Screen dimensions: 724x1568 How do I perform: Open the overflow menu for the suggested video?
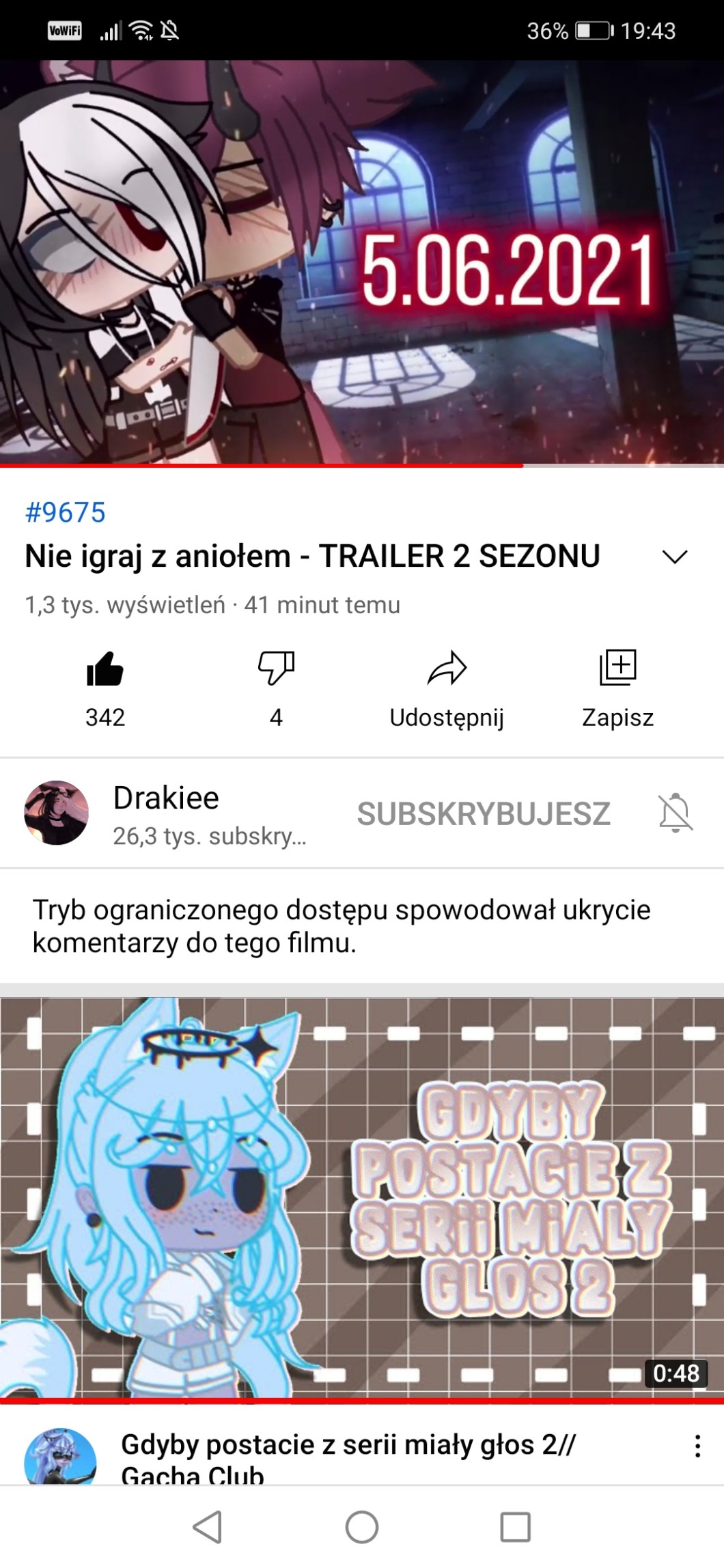click(697, 1446)
